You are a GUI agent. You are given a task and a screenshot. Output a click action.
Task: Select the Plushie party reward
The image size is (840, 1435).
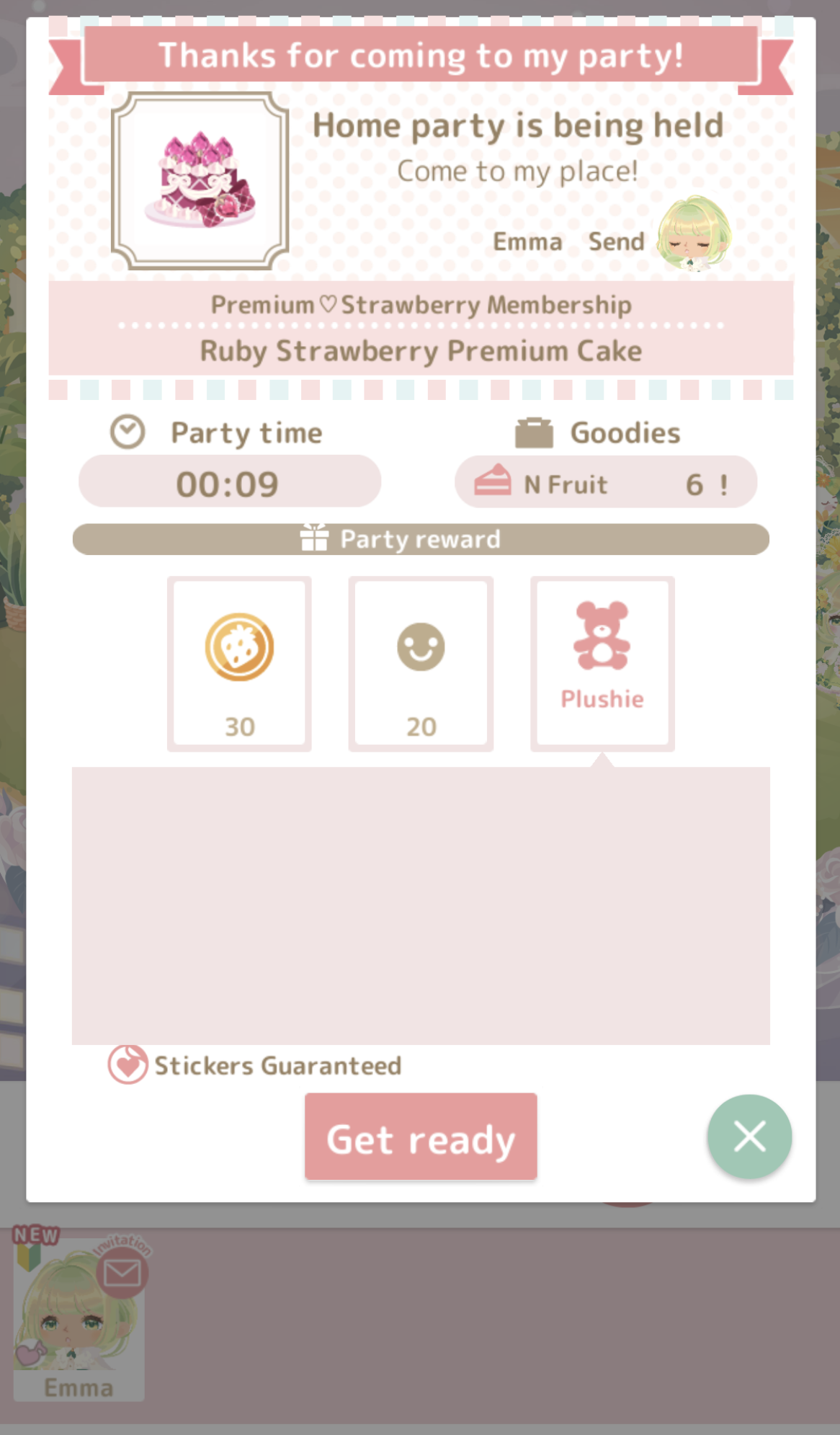[x=602, y=663]
